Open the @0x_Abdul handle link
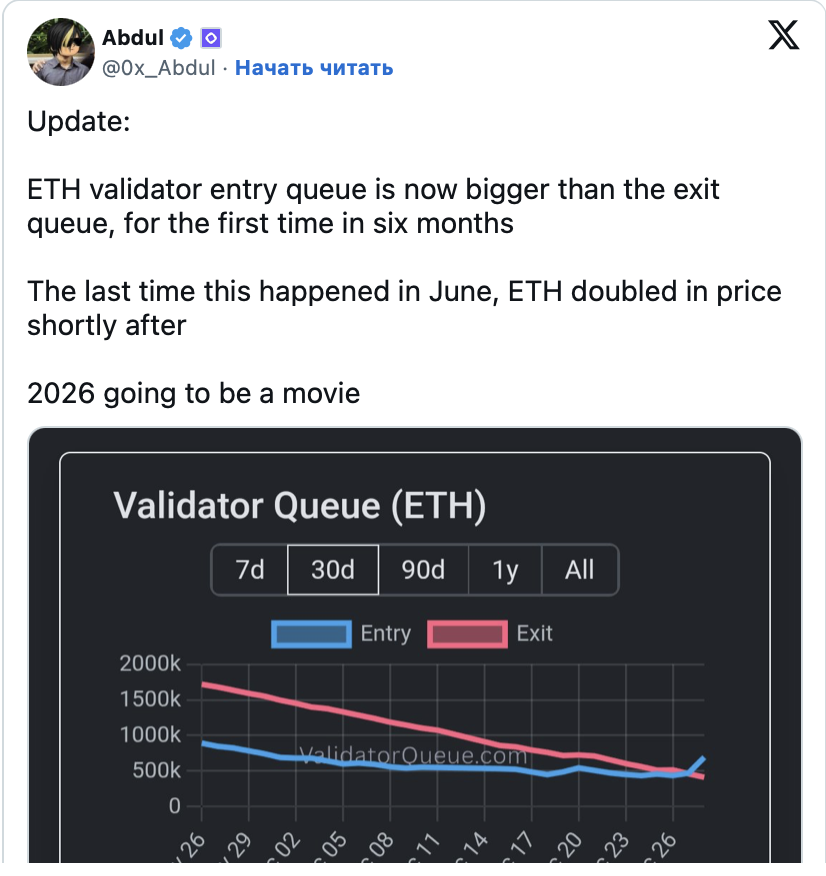This screenshot has height=876, width=826. tap(159, 68)
